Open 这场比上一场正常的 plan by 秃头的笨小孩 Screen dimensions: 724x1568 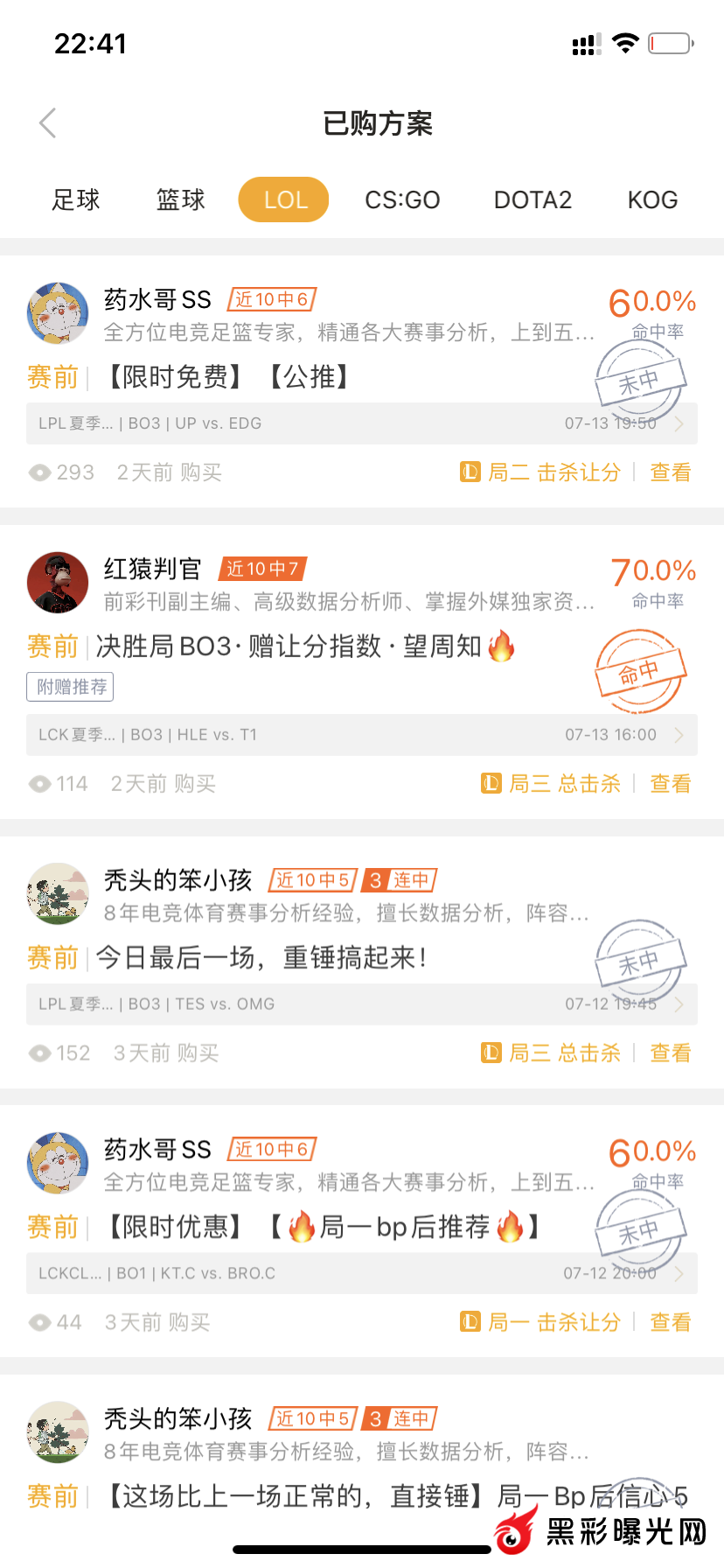pos(350,1496)
